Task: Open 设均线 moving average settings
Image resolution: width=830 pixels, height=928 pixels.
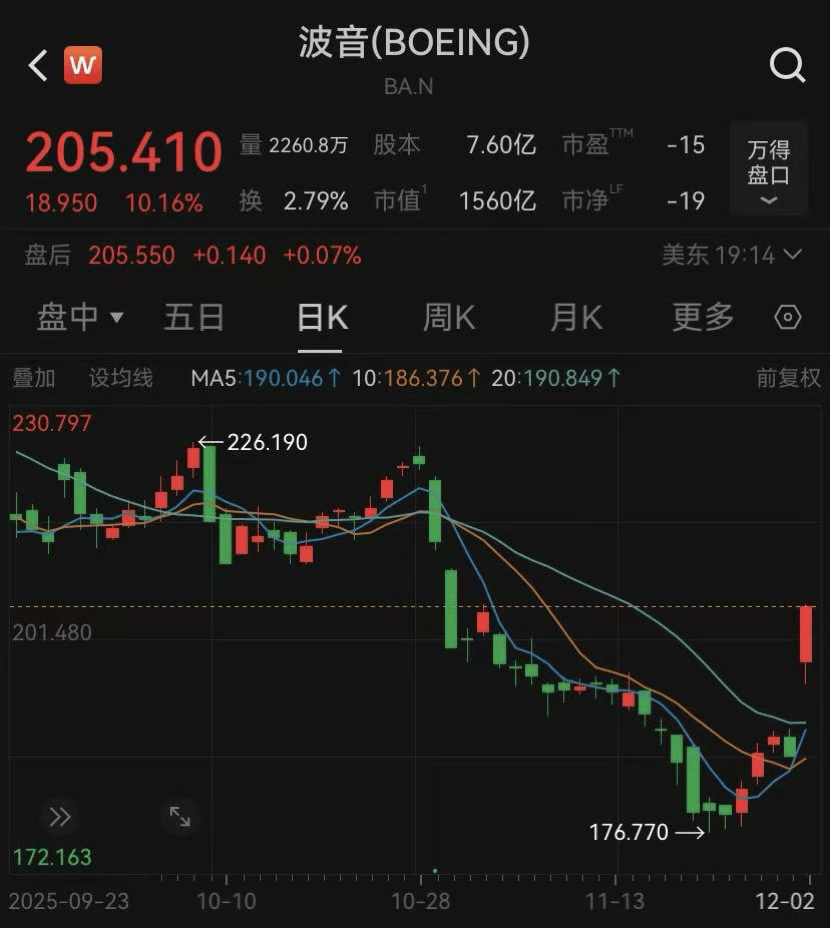Action: click(121, 378)
